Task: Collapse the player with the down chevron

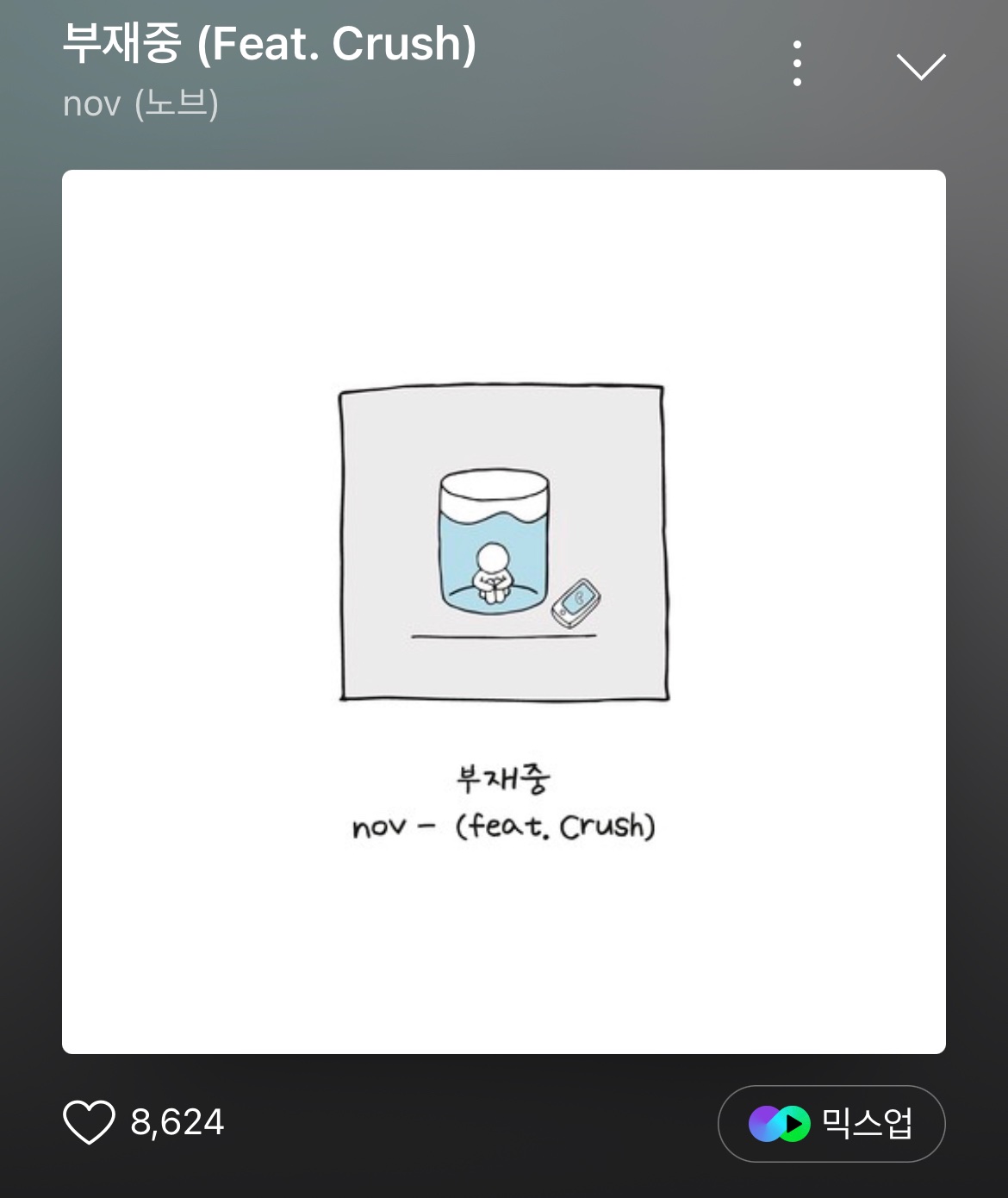Action: [920, 66]
